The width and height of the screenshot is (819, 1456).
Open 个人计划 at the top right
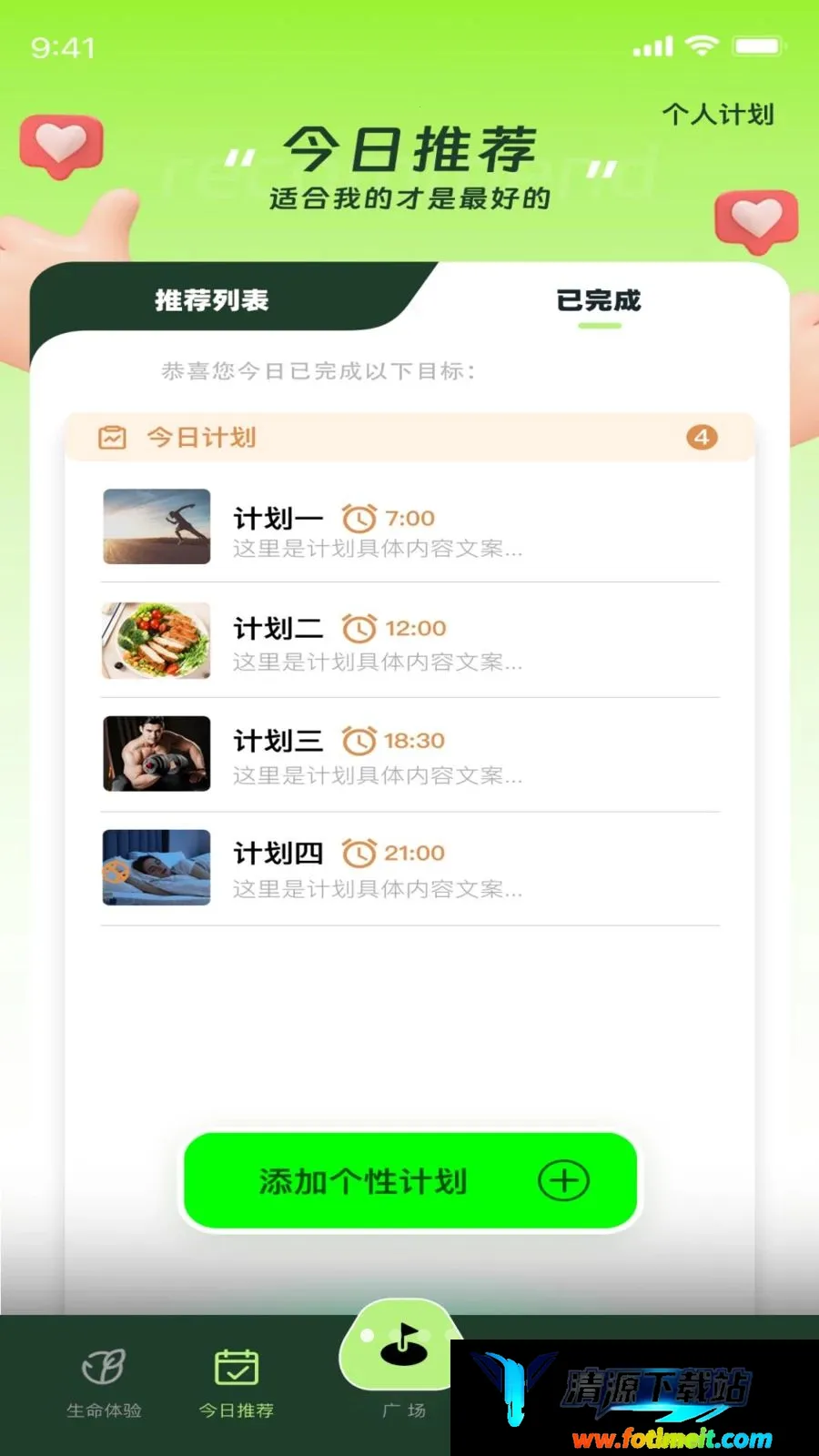(x=718, y=115)
